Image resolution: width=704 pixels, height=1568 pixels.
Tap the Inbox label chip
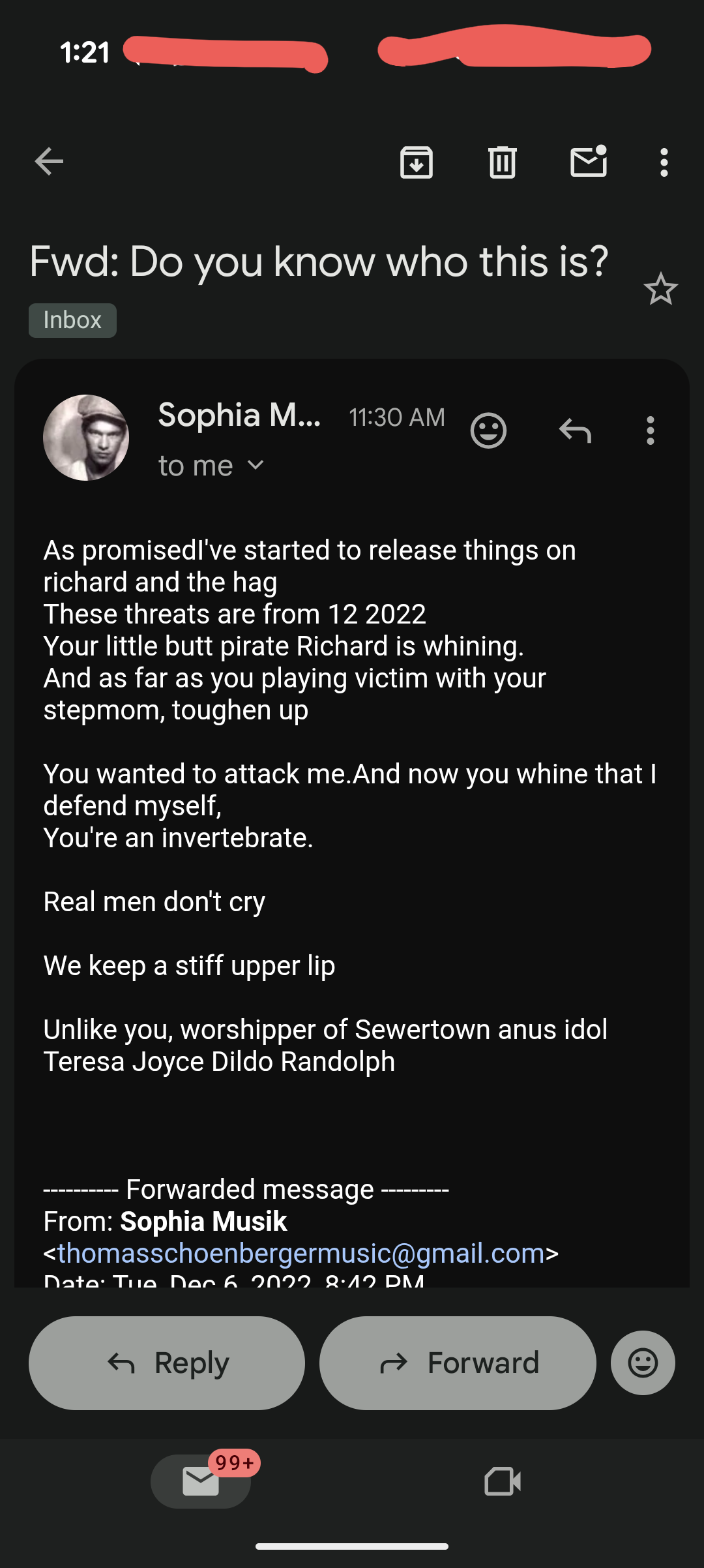72,320
